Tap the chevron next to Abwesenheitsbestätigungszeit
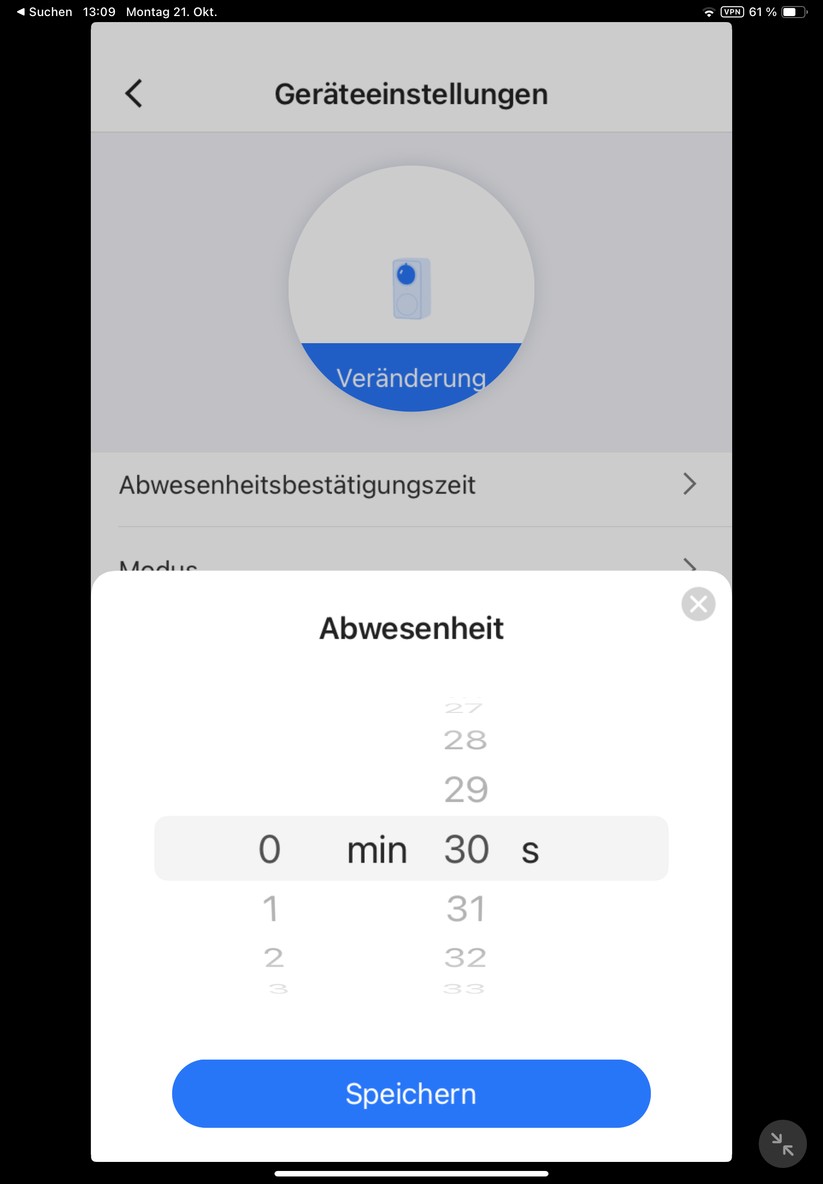The width and height of the screenshot is (823, 1184). (x=689, y=484)
